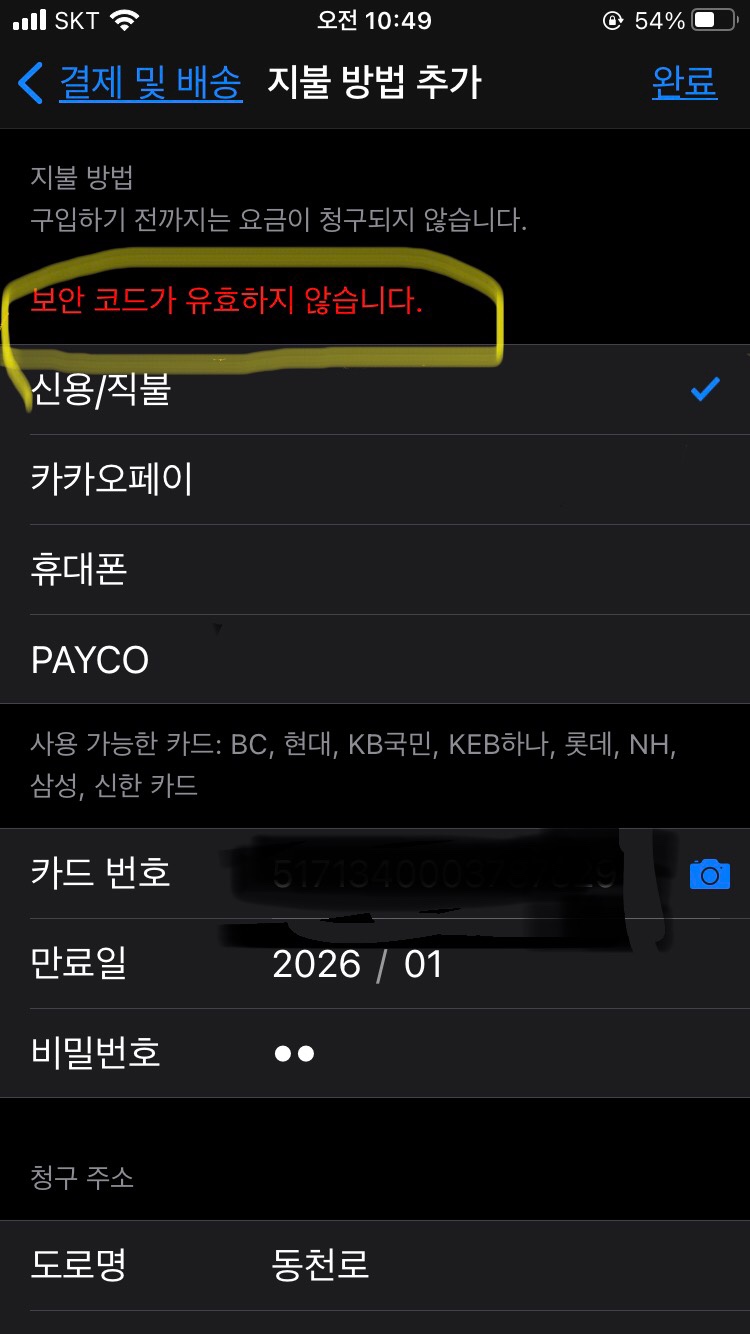The height and width of the screenshot is (1334, 750).
Task: Scan card with the camera icon
Action: [710, 875]
